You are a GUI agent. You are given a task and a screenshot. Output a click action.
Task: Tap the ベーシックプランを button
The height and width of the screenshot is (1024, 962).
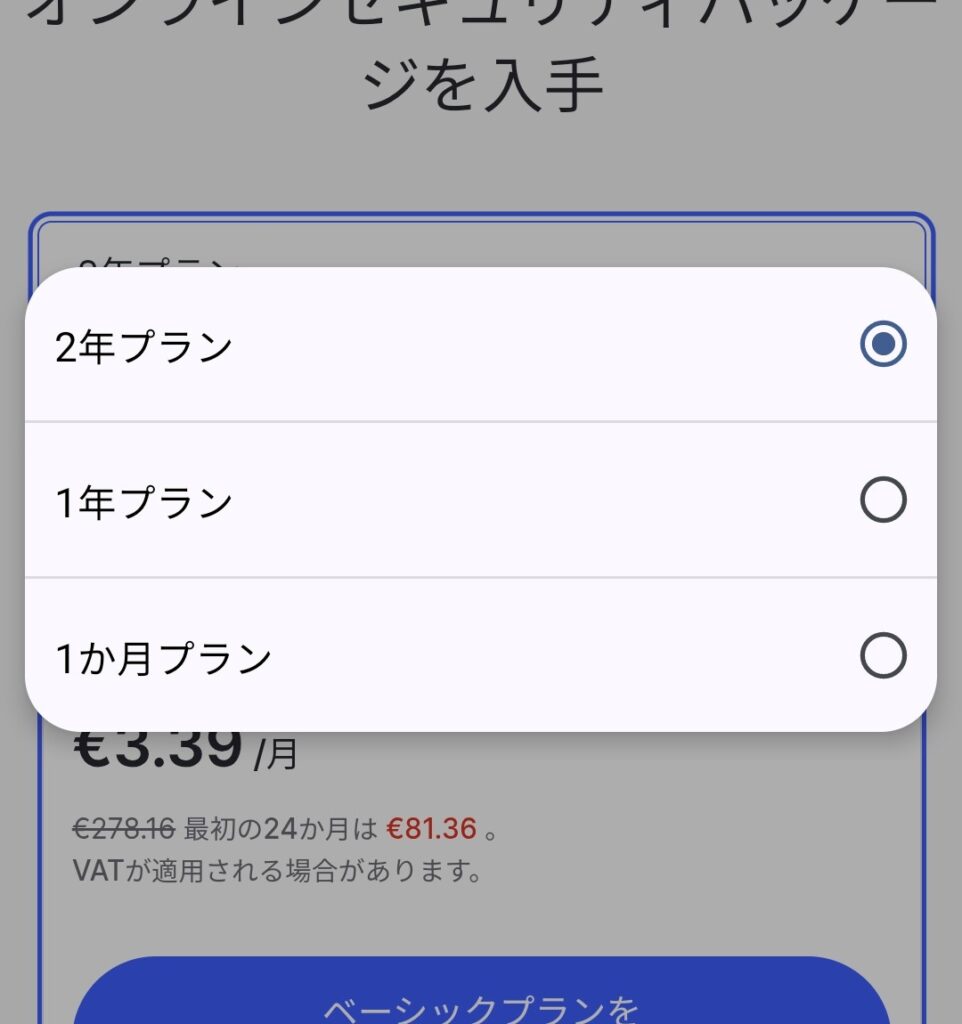(x=481, y=995)
